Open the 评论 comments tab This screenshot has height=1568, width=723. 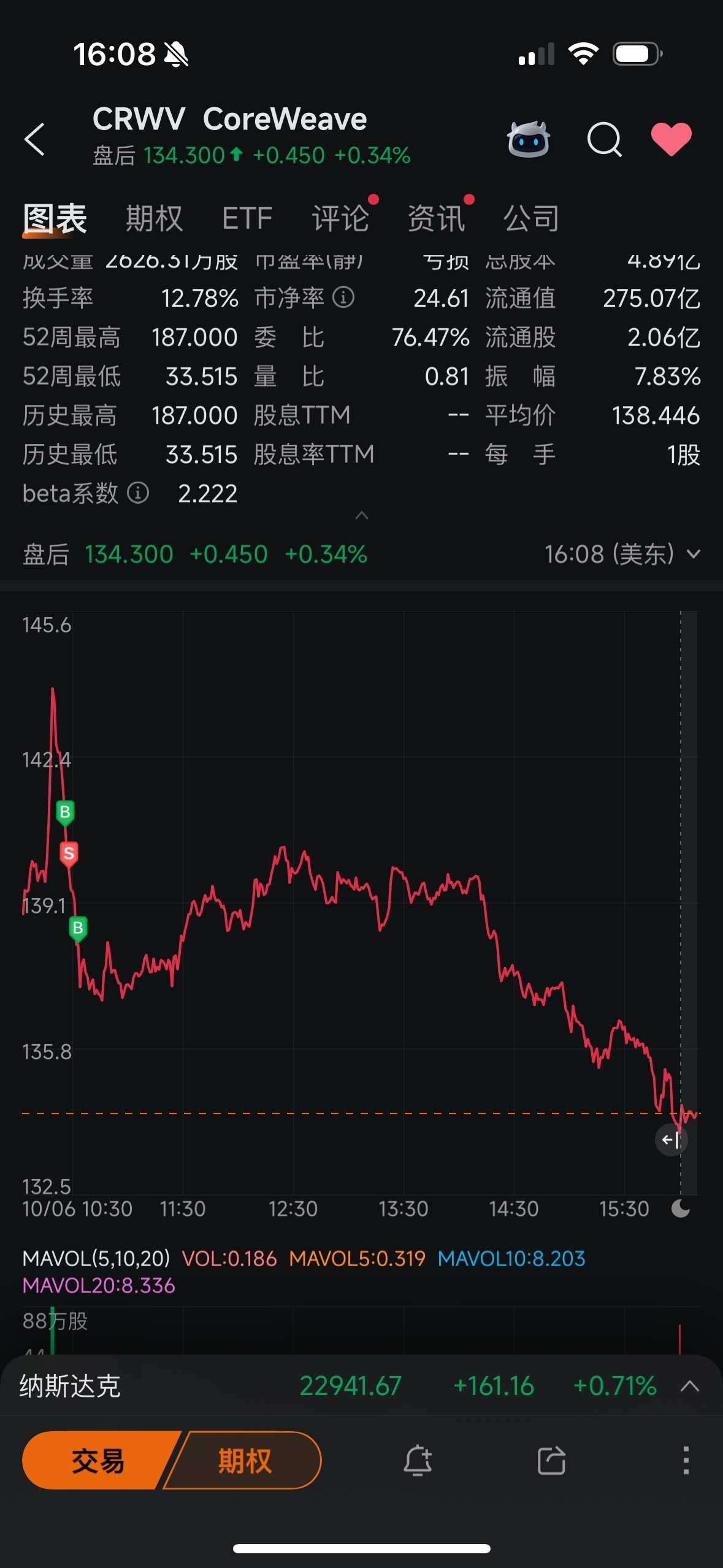point(340,218)
